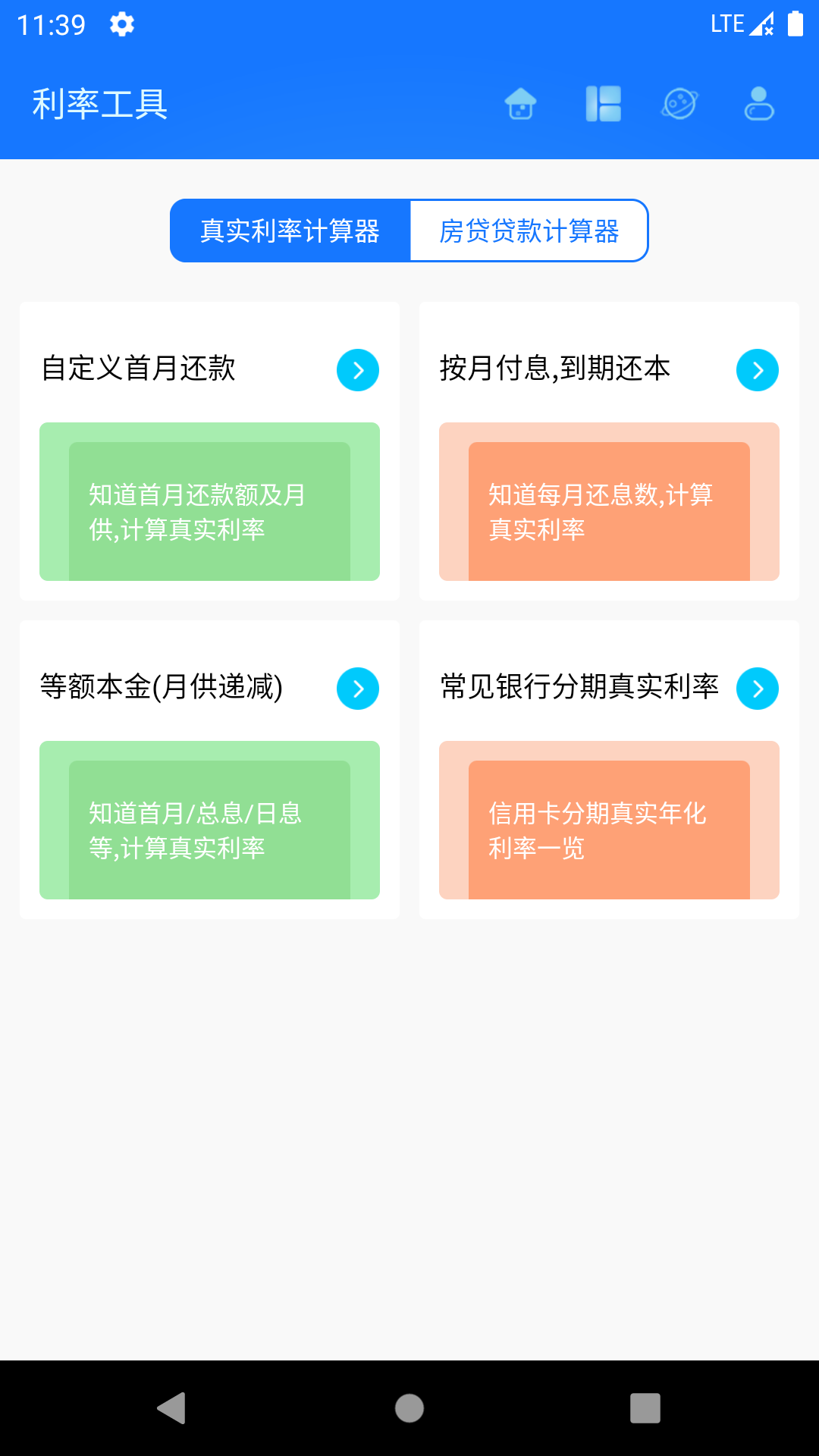Open the 知道首月还款额及月供 green card
The width and height of the screenshot is (819, 1456).
click(x=209, y=501)
